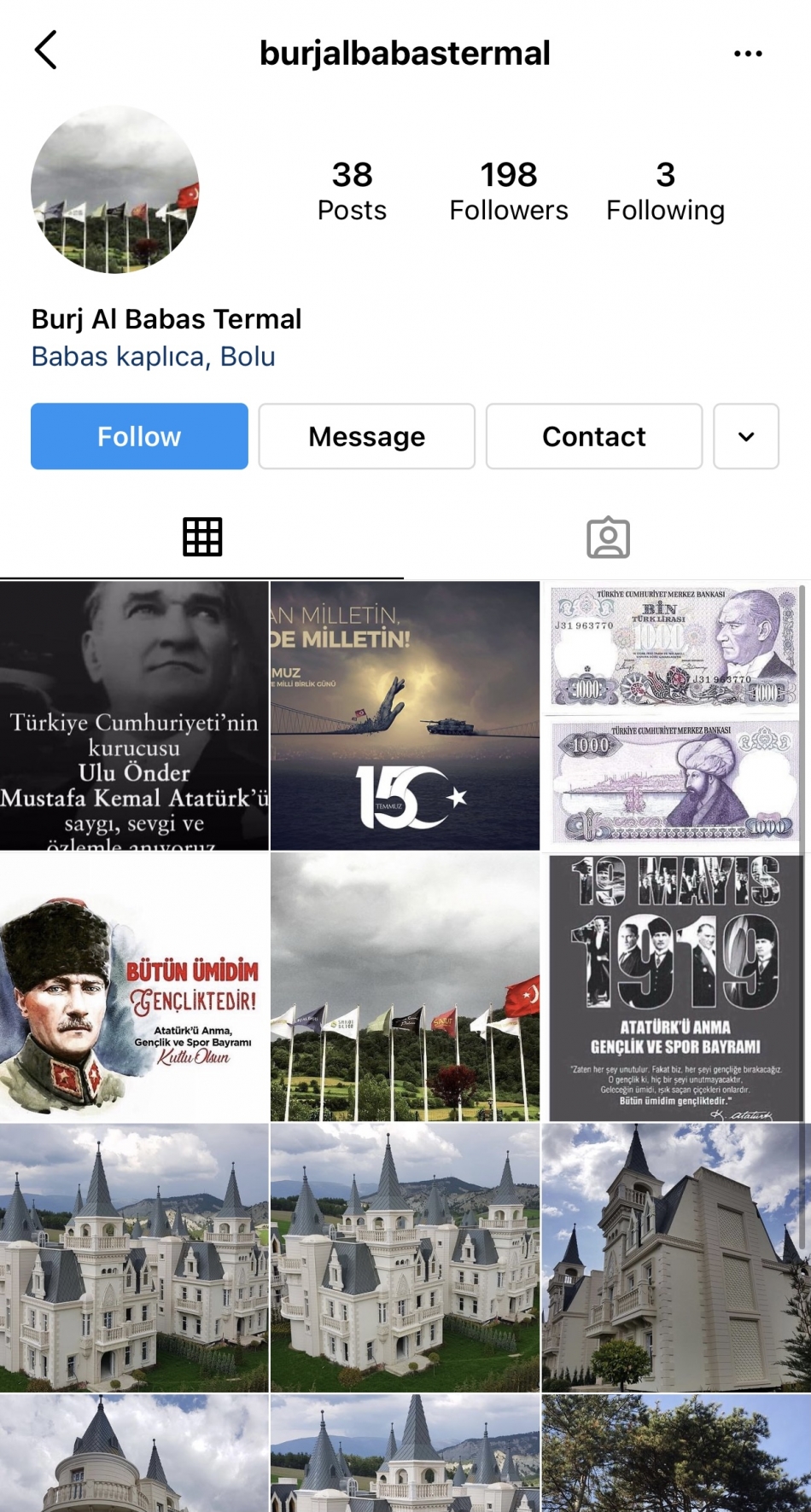The height and width of the screenshot is (1512, 811).
Task: Open the 198 Followers list
Action: (509, 191)
